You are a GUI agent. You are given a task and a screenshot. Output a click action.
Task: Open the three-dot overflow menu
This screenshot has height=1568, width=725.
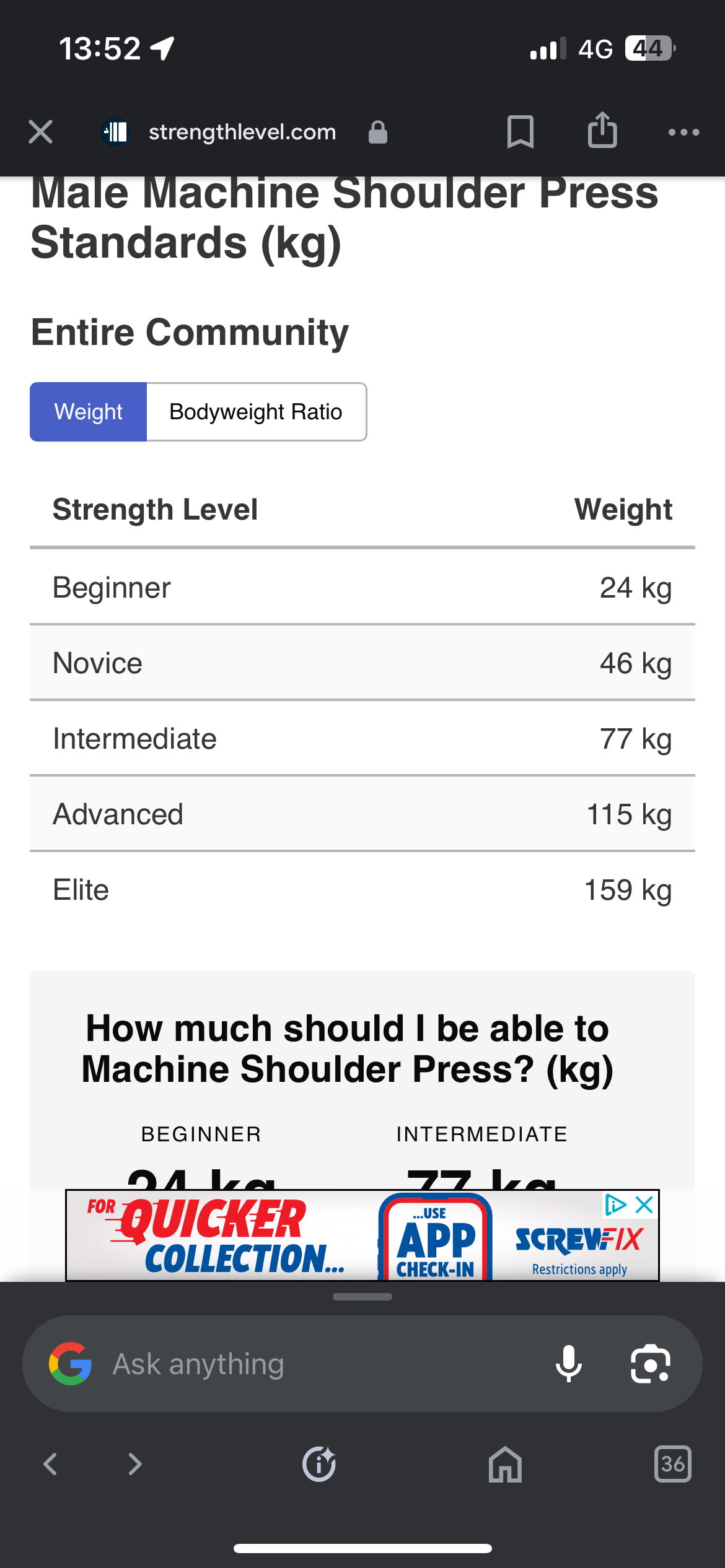683,132
